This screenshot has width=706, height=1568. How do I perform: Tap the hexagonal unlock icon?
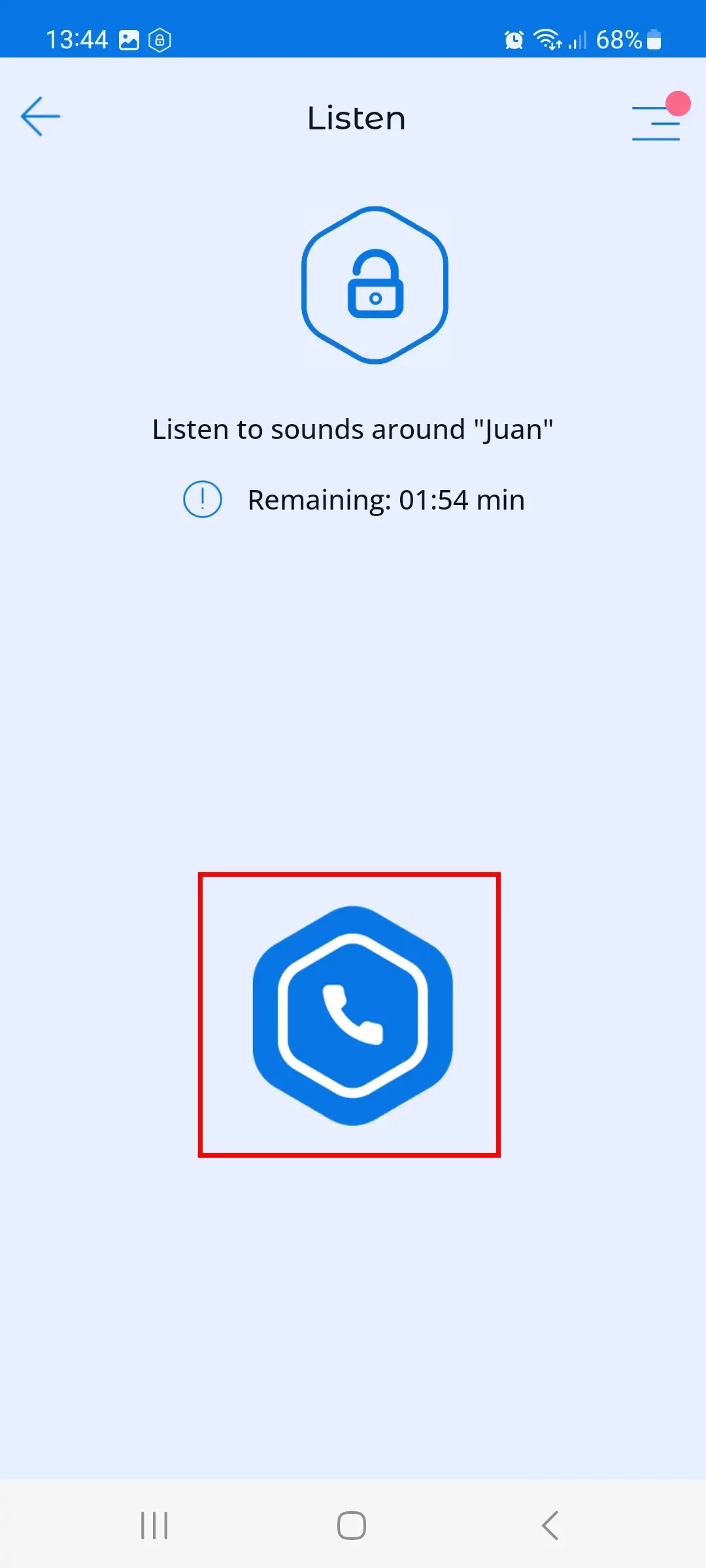pos(375,285)
